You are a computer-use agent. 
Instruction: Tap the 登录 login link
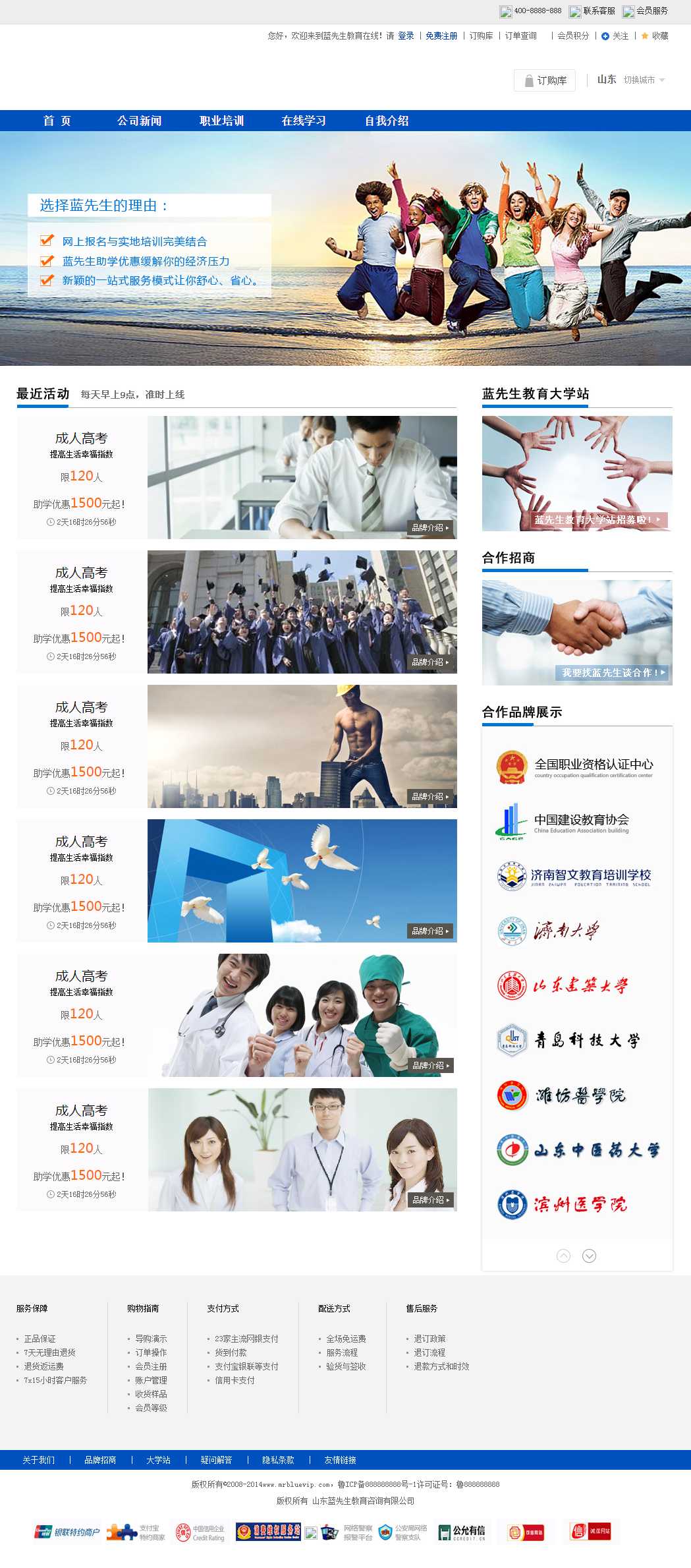[x=406, y=36]
